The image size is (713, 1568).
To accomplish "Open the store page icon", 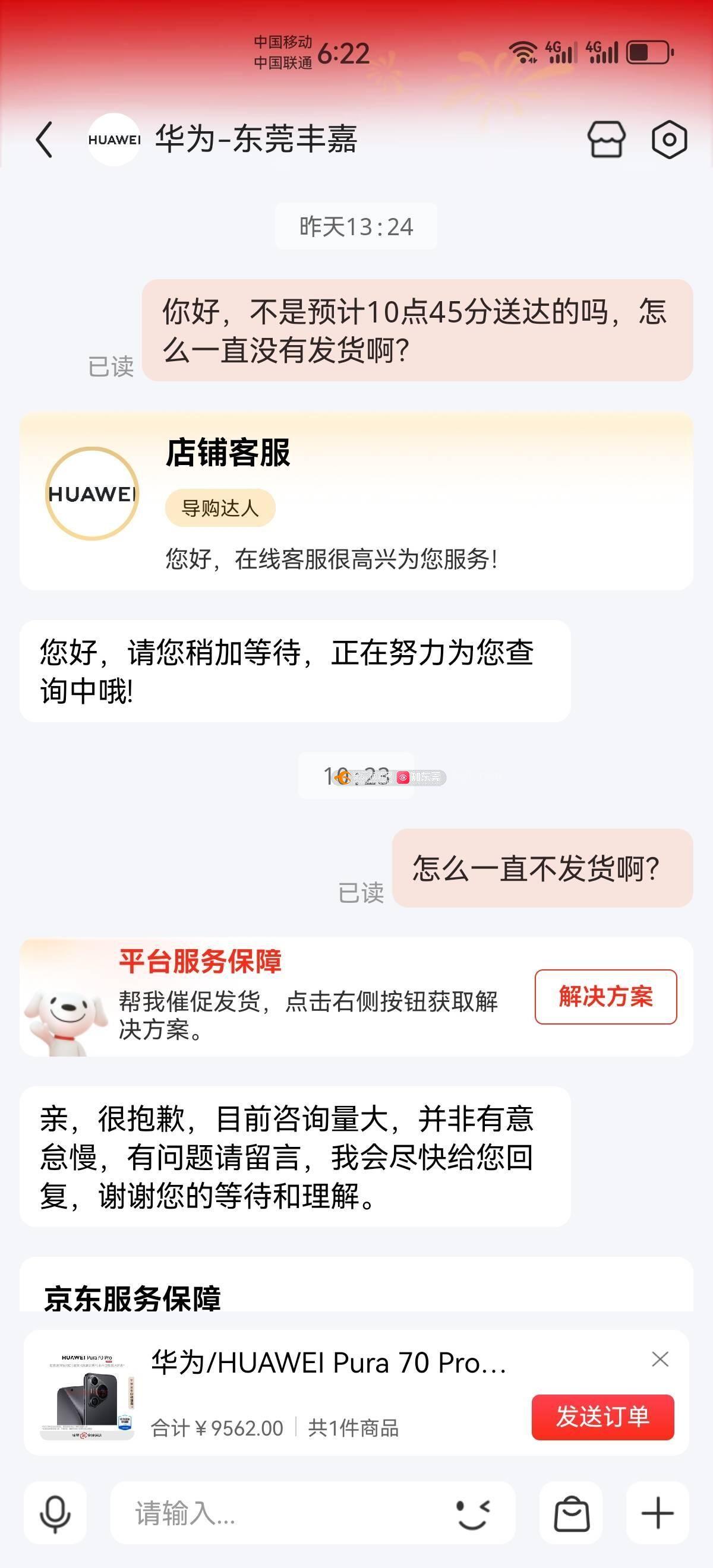I will pyautogui.click(x=606, y=140).
